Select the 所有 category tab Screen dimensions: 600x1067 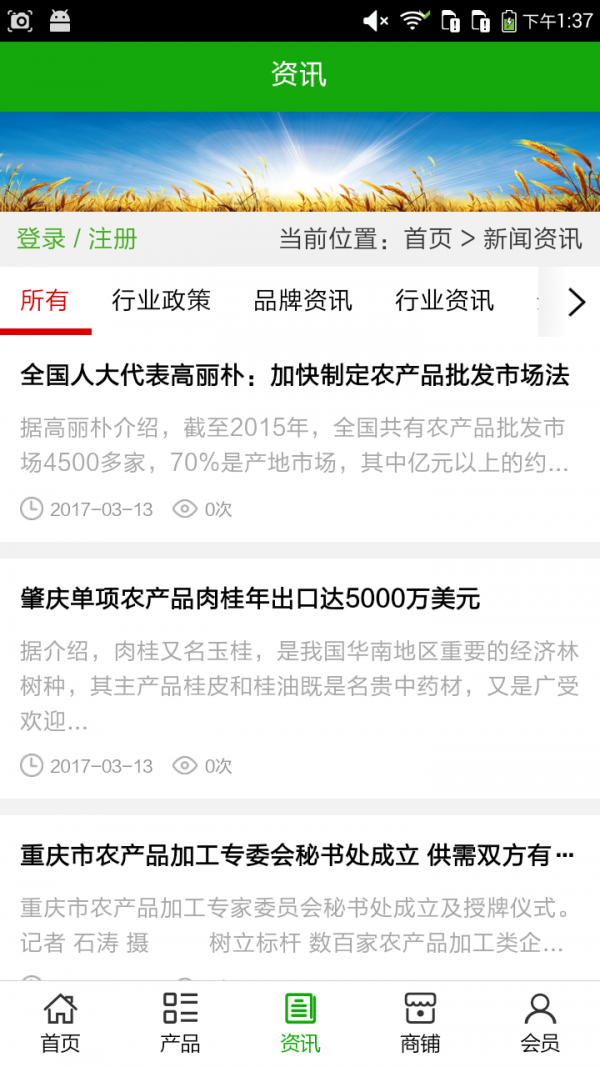pyautogui.click(x=45, y=300)
